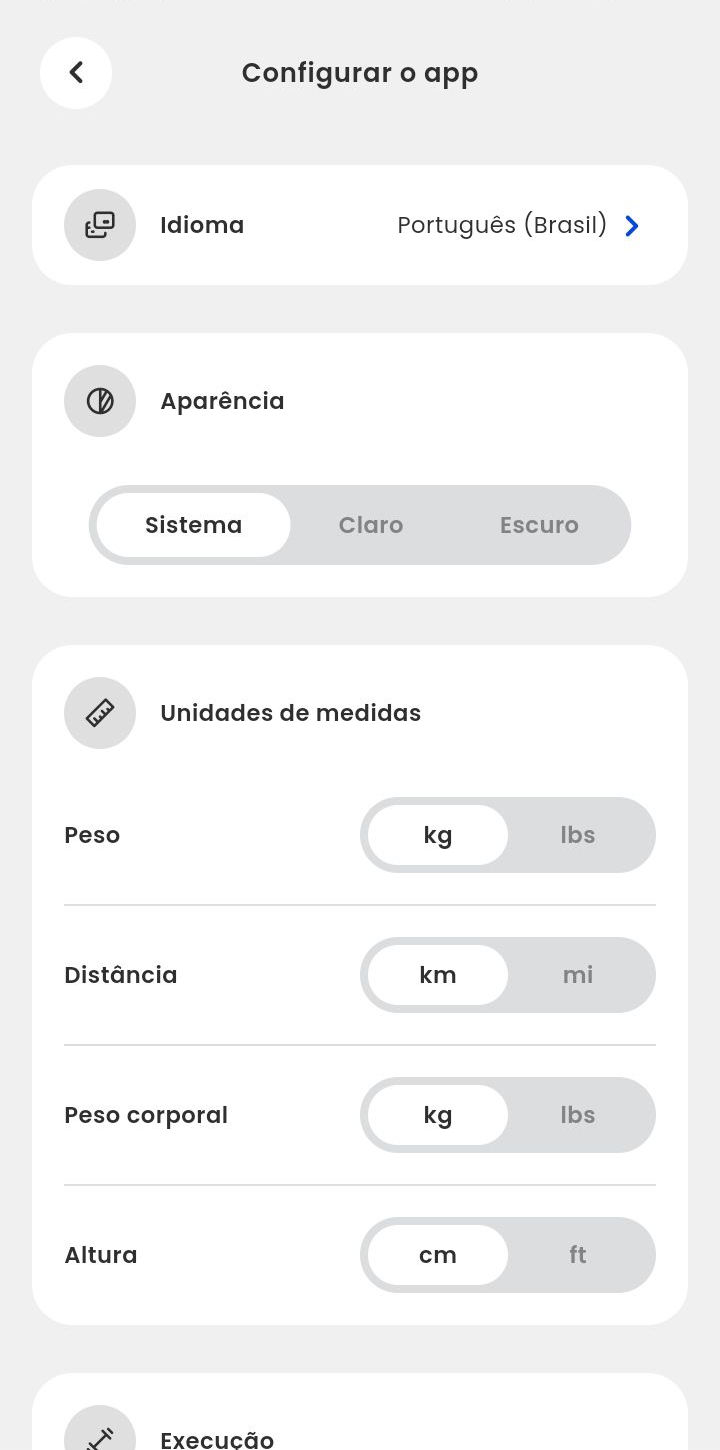The image size is (720, 1450).
Task: Switch appearance to Escuro
Action: 539,525
